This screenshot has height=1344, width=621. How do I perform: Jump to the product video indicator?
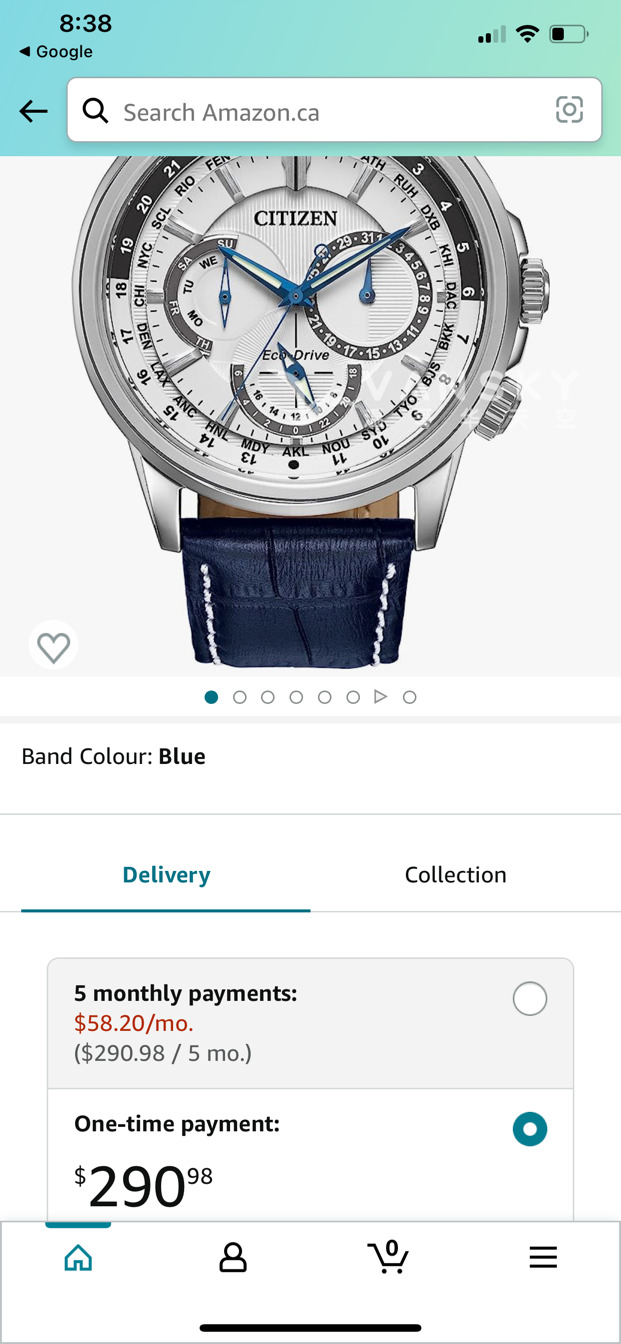pos(380,697)
